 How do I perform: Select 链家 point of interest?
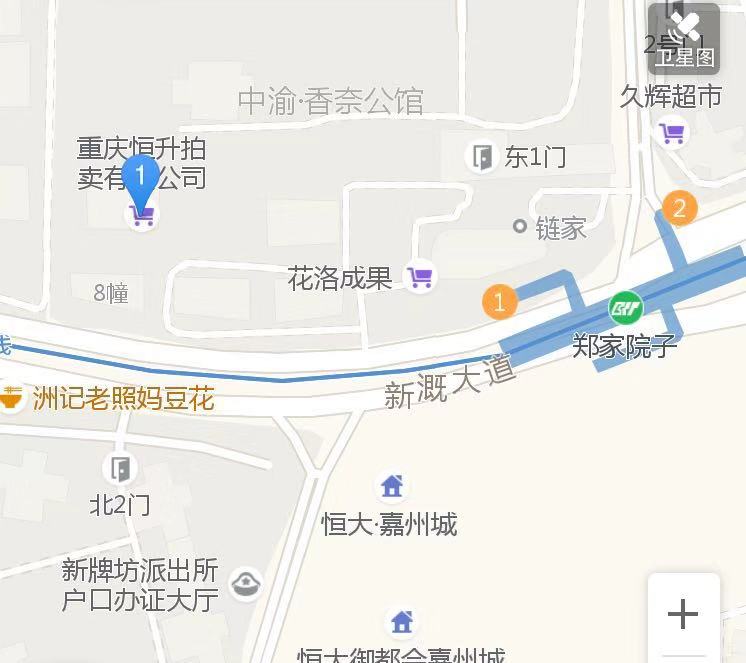[x=519, y=226]
